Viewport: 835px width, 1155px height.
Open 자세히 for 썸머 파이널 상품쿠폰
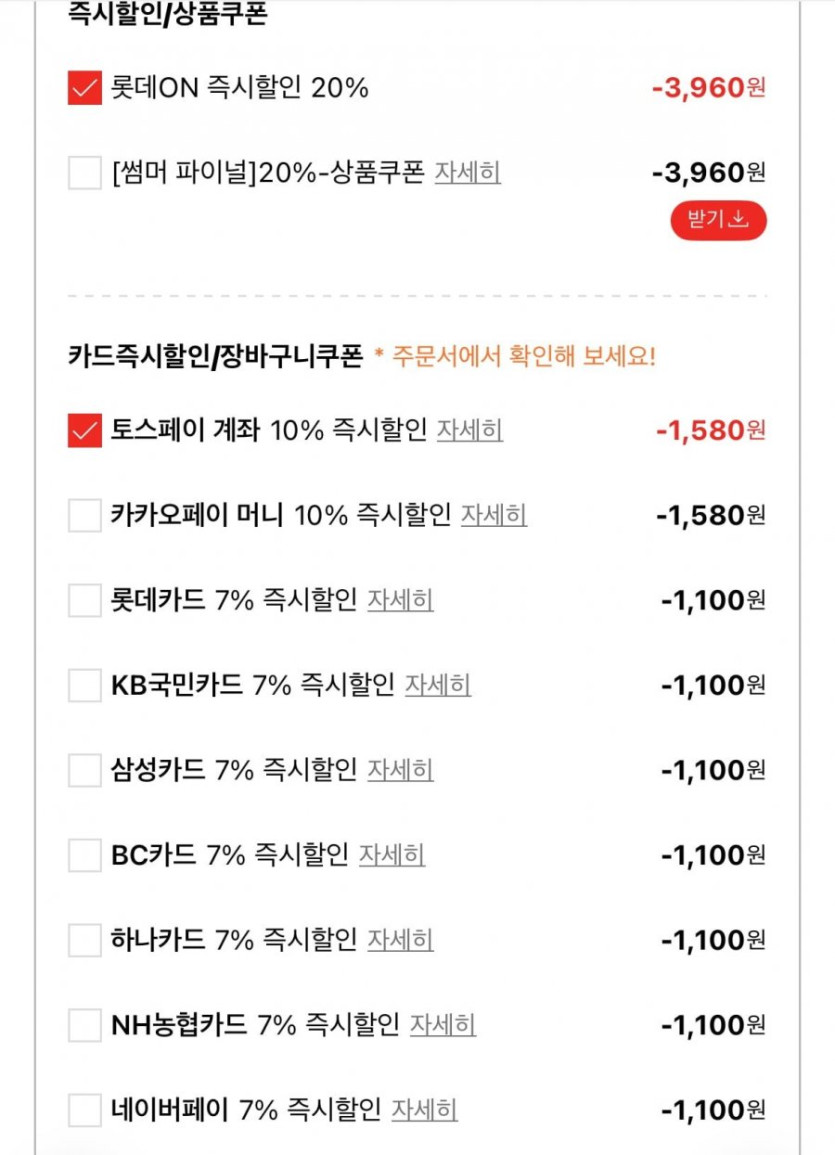[467, 172]
